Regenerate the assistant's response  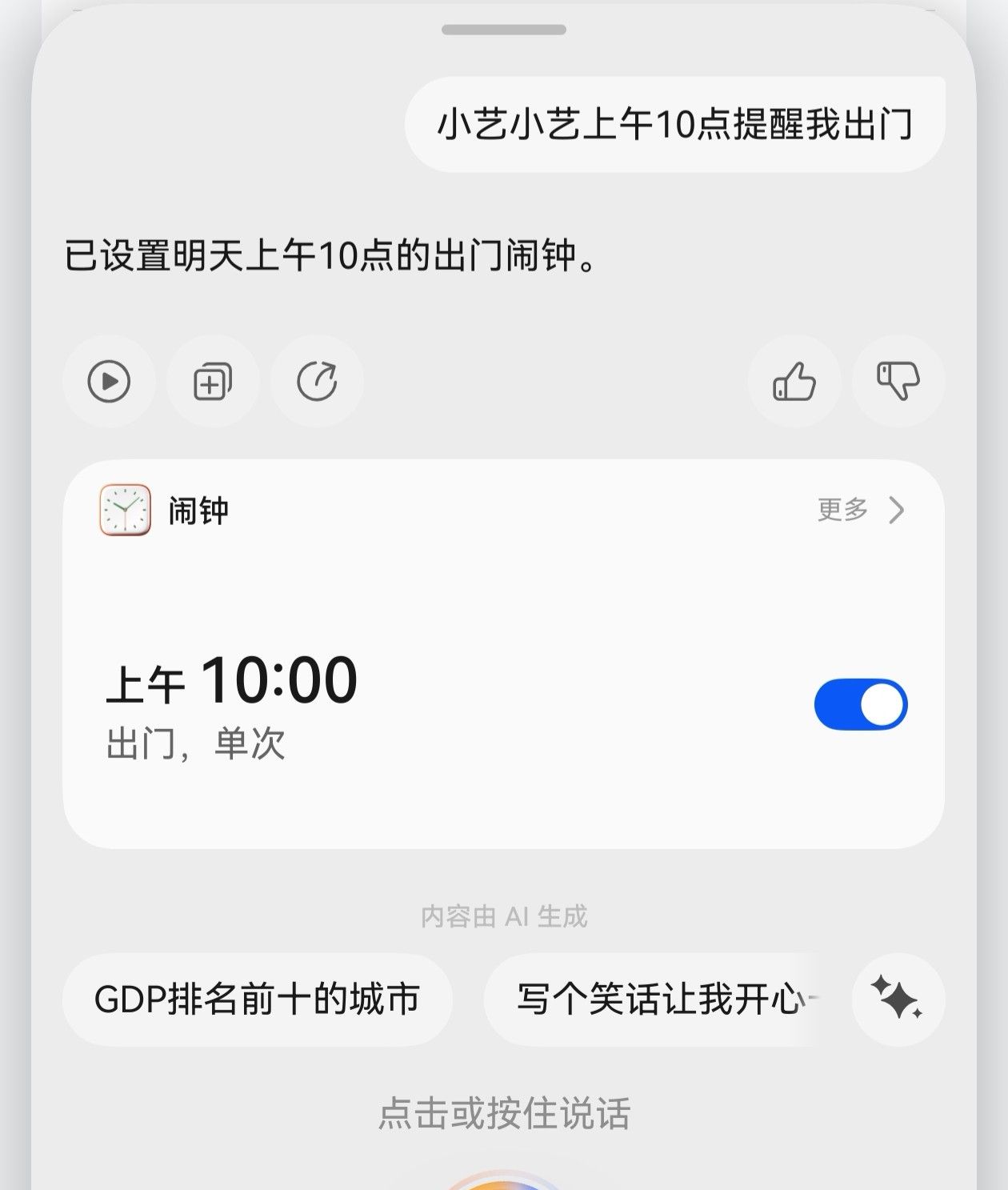(317, 382)
